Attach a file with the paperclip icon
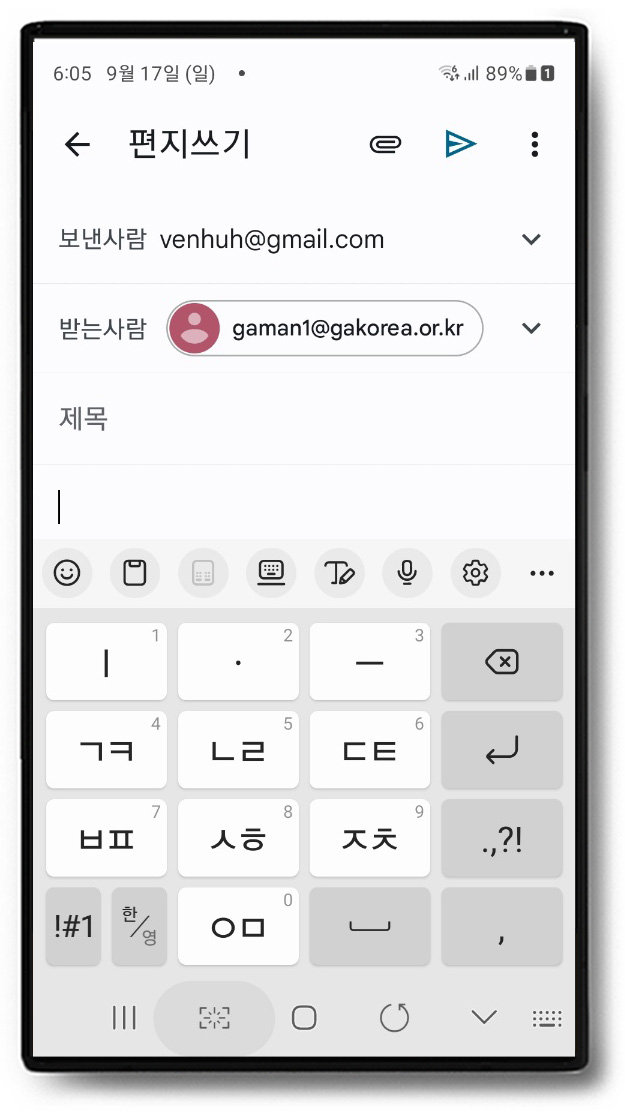Viewport: 625px width, 1117px height. coord(385,145)
